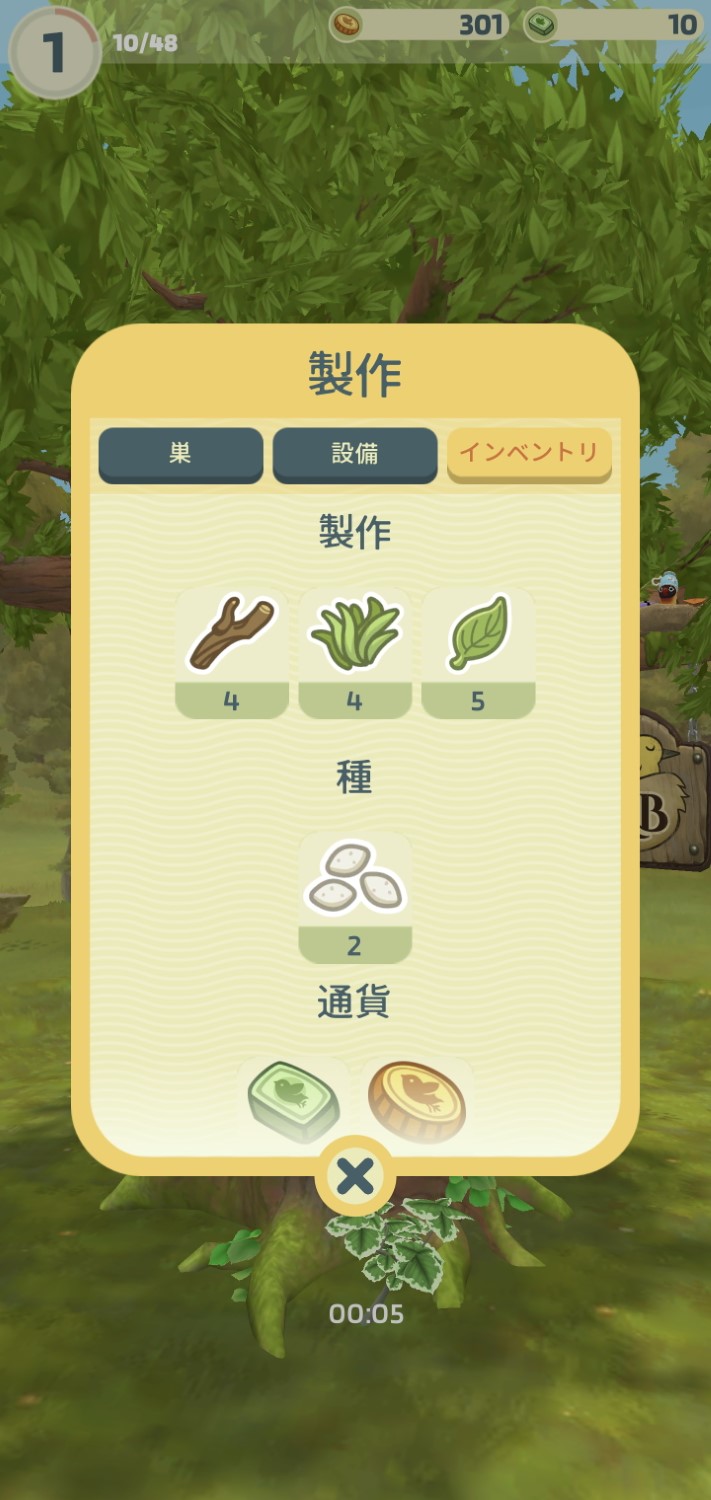This screenshot has width=711, height=1500.
Task: Select the インベントリ tab
Action: (529, 454)
